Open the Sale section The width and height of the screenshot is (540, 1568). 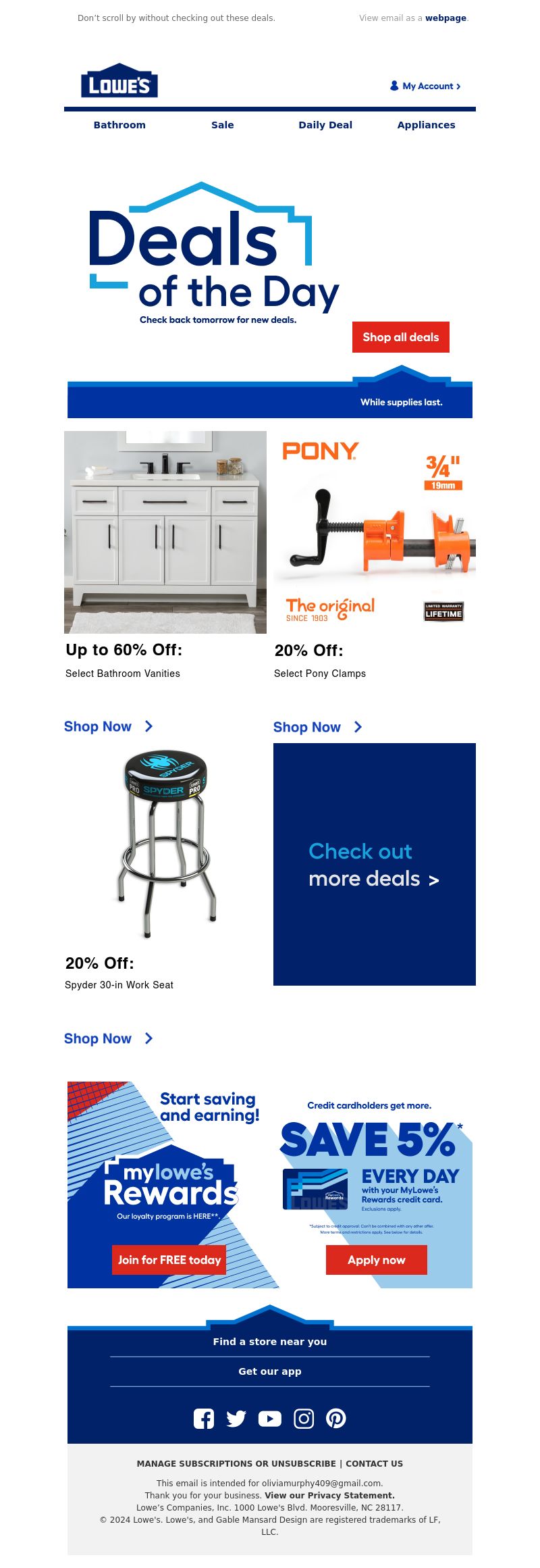pos(222,125)
